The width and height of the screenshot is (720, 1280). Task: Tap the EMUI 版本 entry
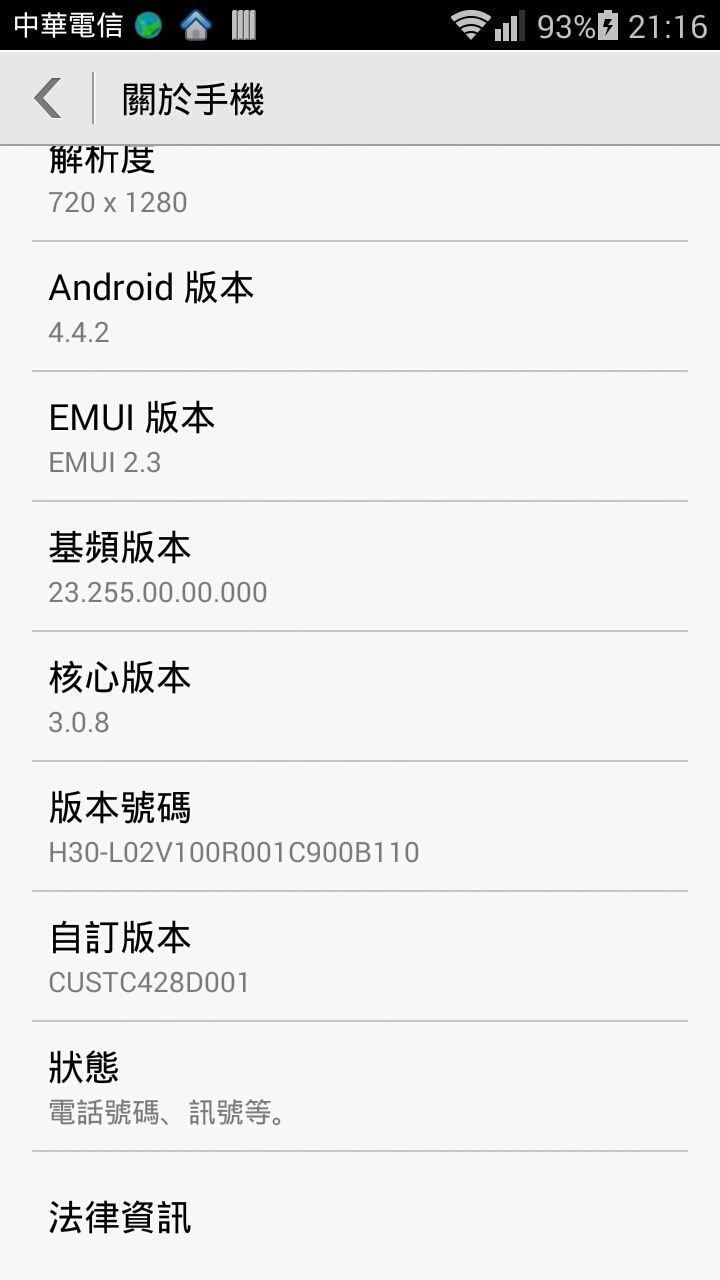click(x=360, y=436)
